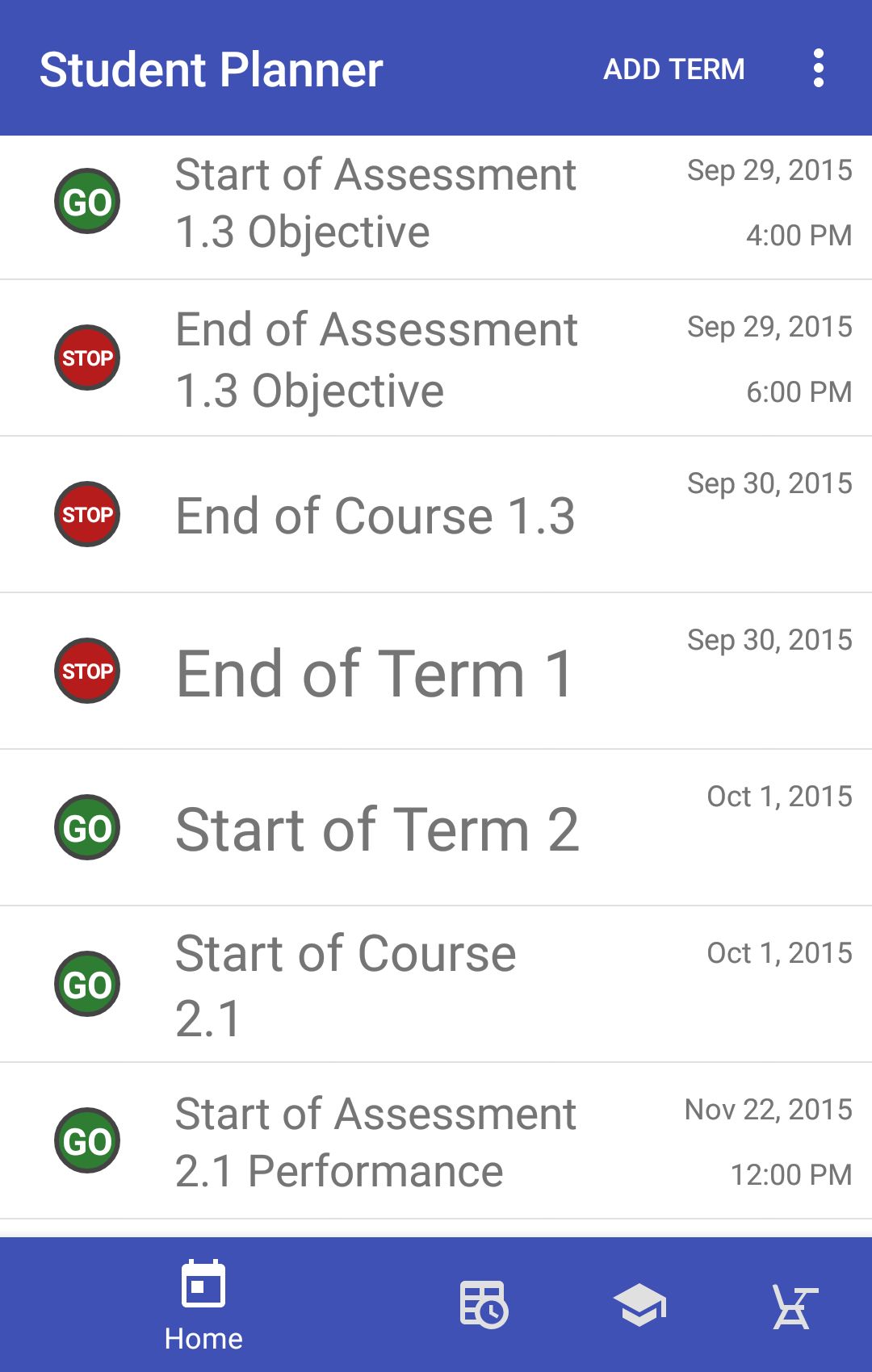
Task: Switch to the terms schedule tab
Action: [x=483, y=1304]
